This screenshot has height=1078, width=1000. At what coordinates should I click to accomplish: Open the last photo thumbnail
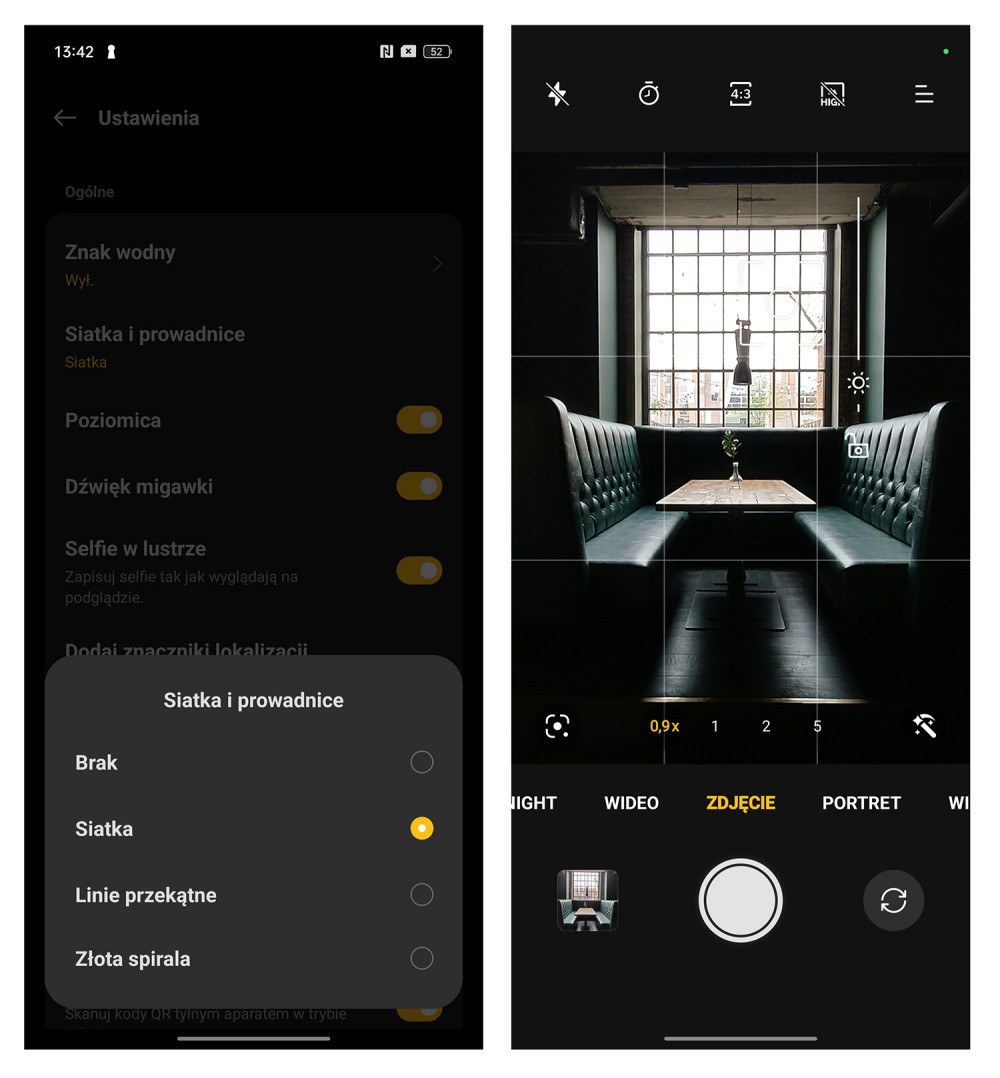587,900
